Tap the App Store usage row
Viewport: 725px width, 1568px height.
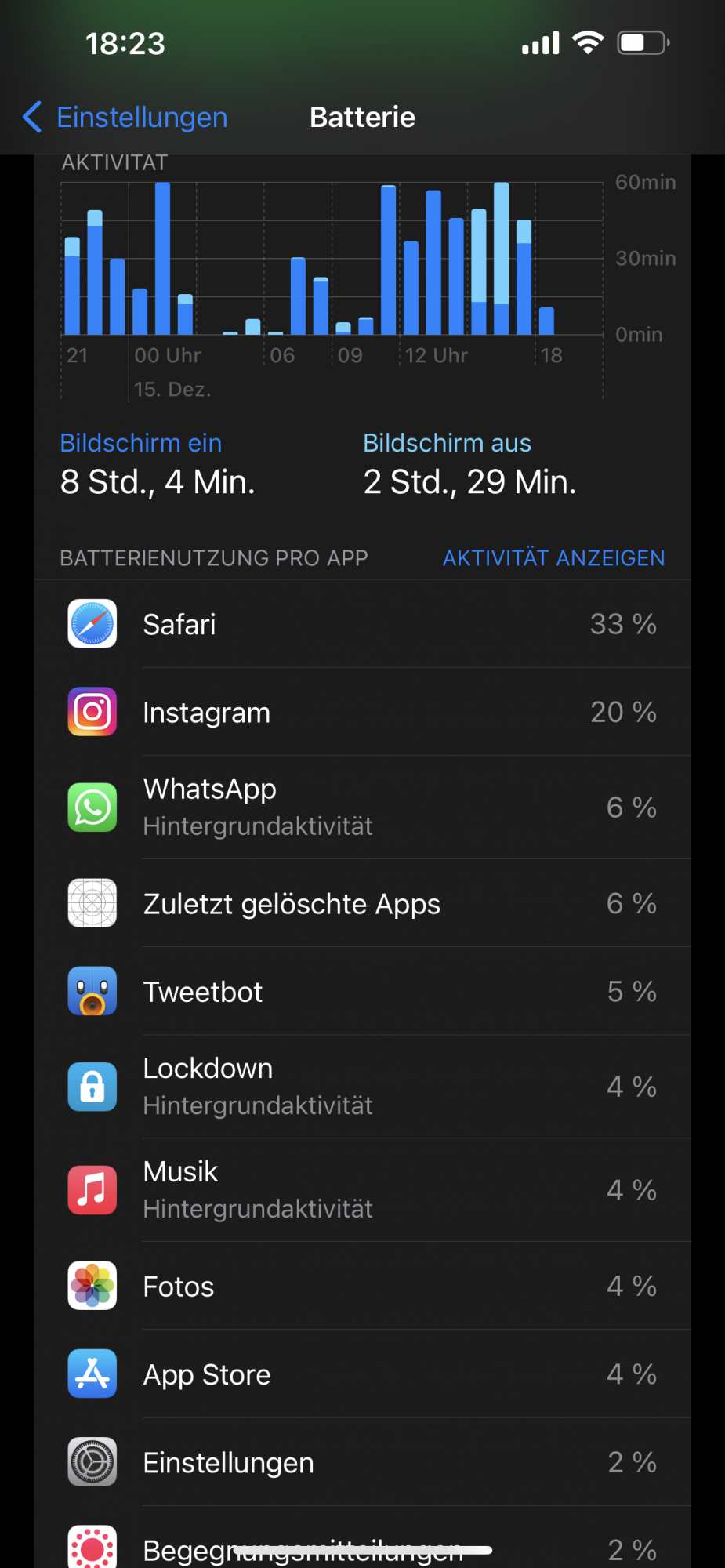362,1374
